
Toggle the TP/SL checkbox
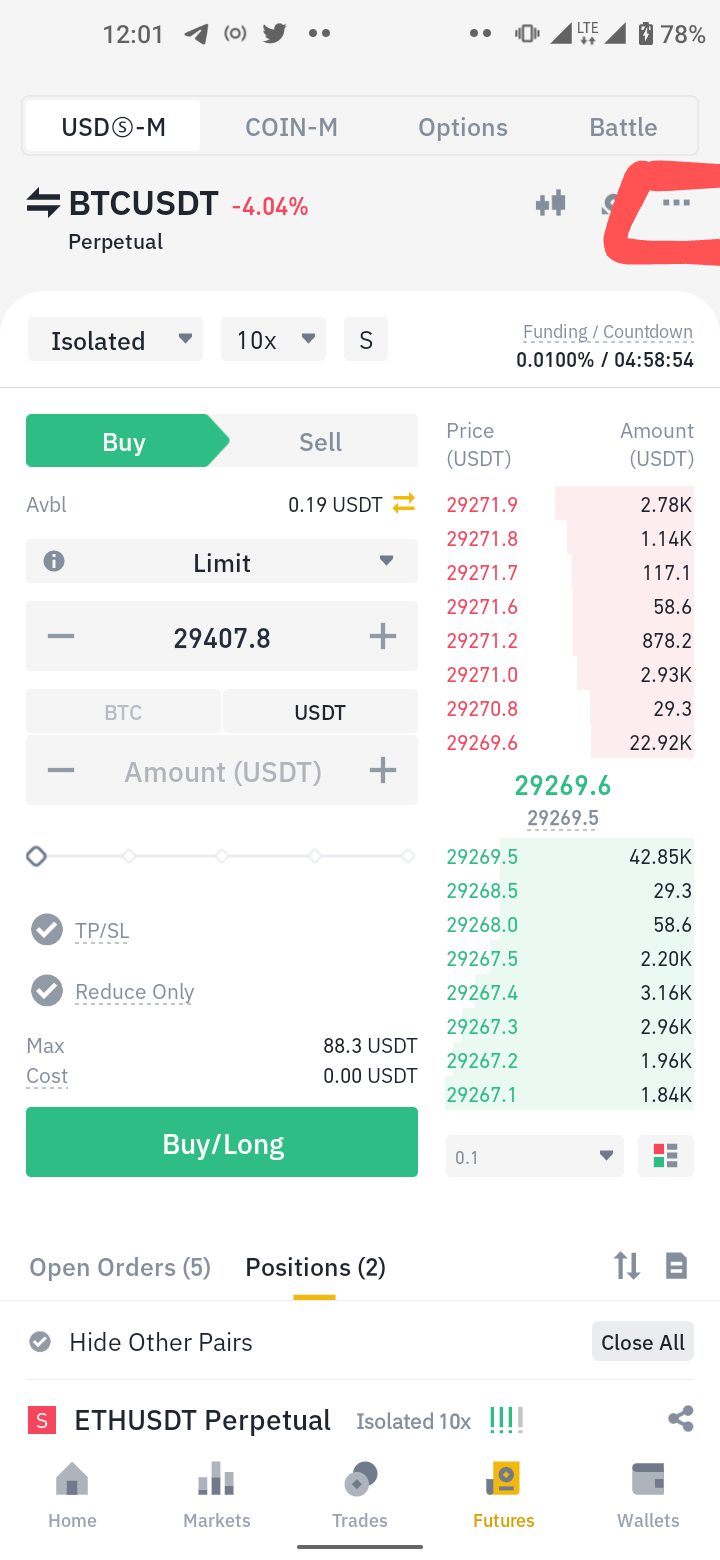tap(46, 930)
